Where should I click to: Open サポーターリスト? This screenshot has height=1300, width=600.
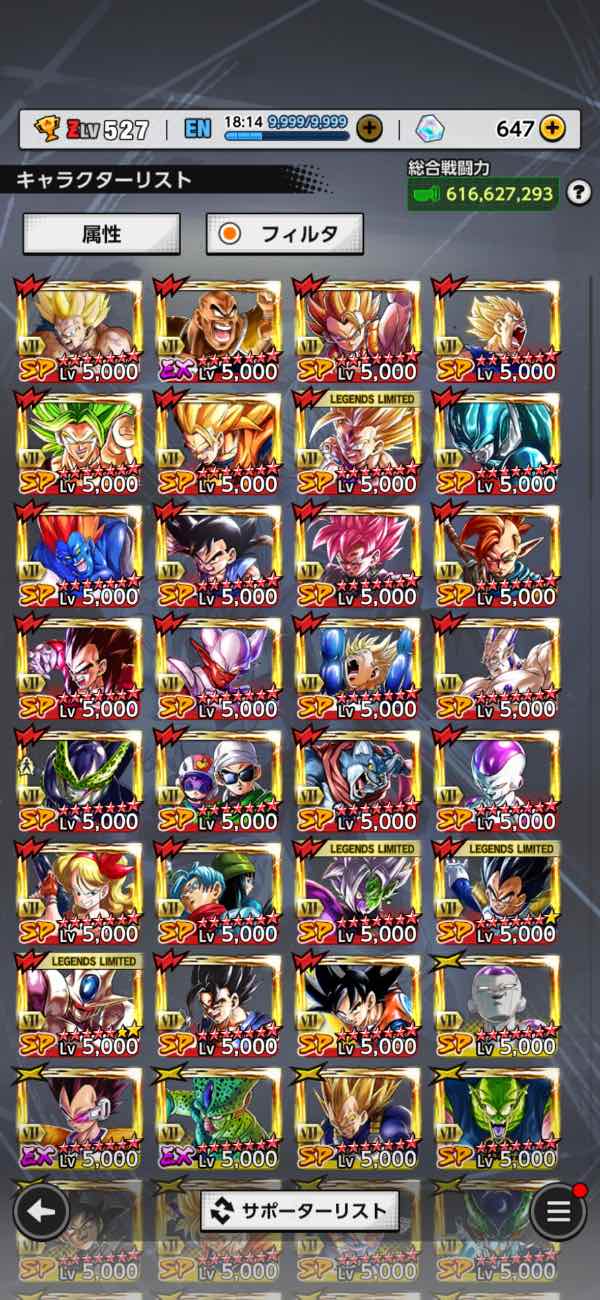(300, 1211)
